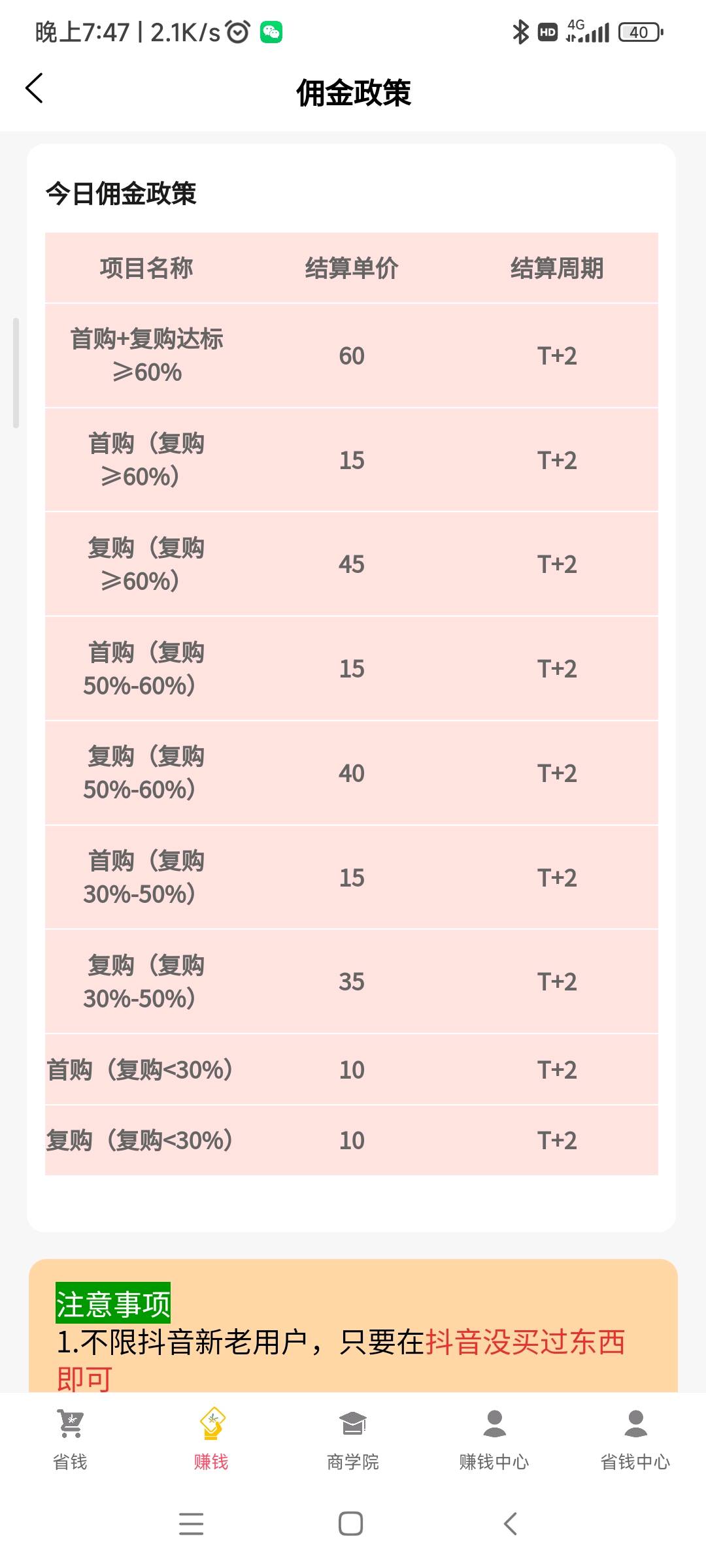Tap the system home button
The image size is (706, 1568).
(x=351, y=1524)
